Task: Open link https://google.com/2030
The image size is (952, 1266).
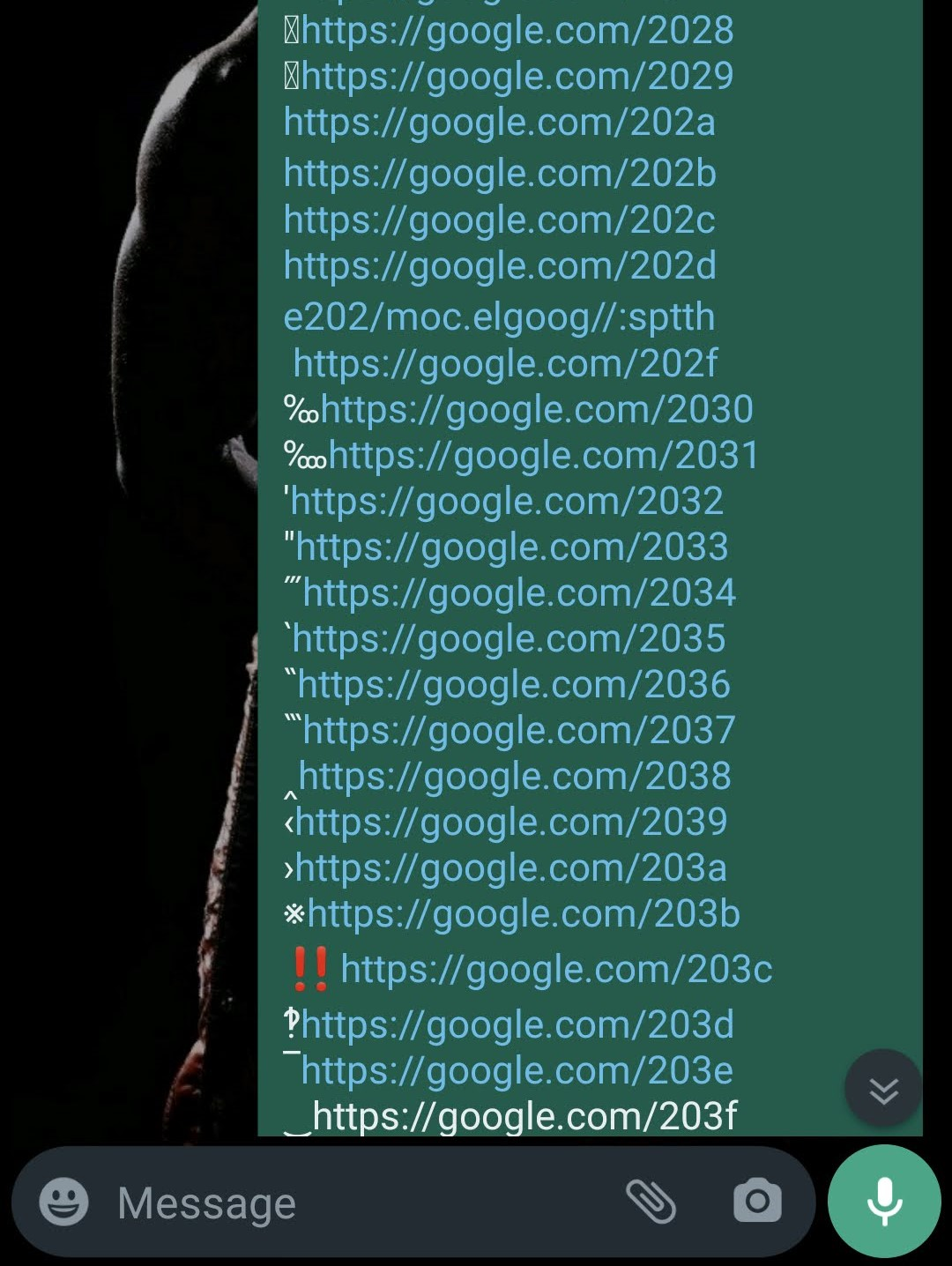Action: point(537,410)
